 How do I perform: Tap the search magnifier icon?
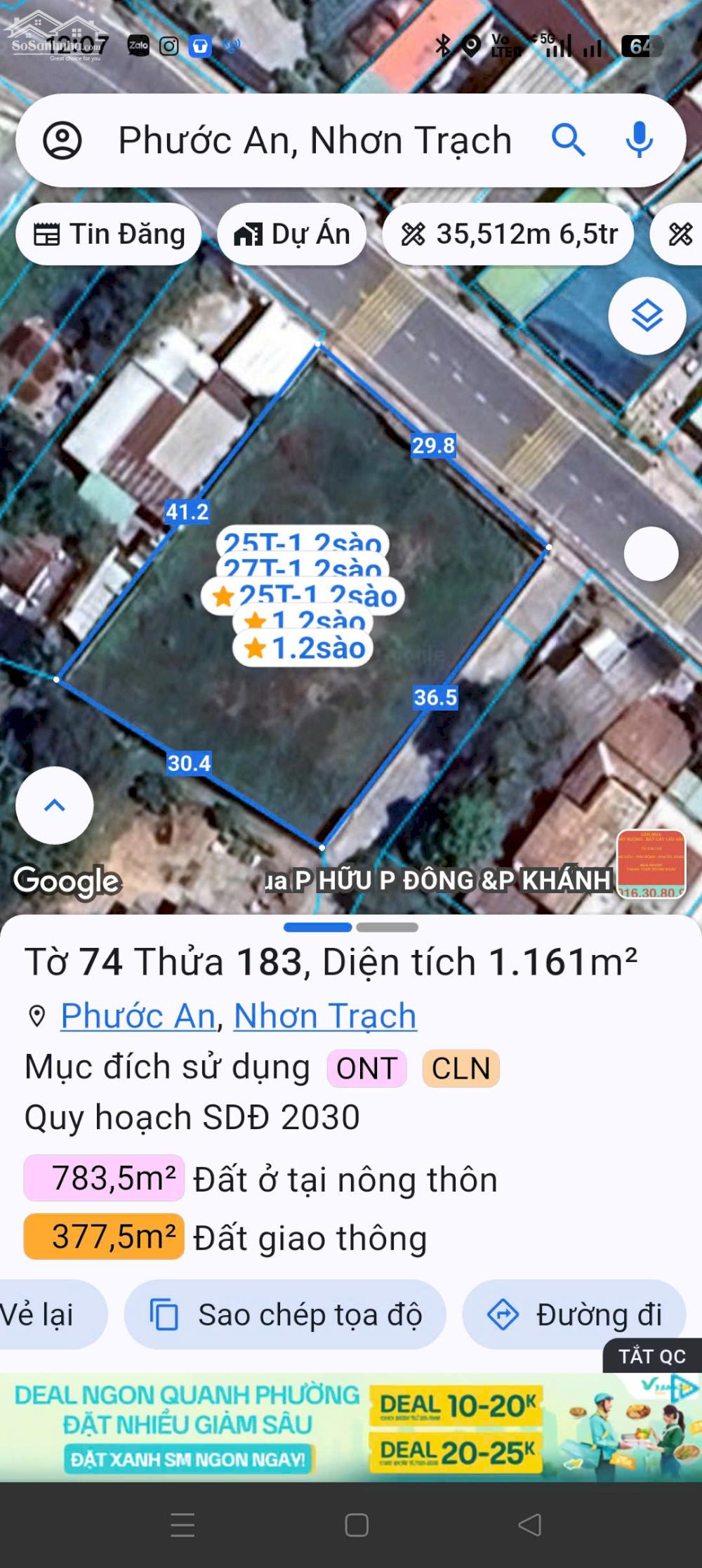569,139
